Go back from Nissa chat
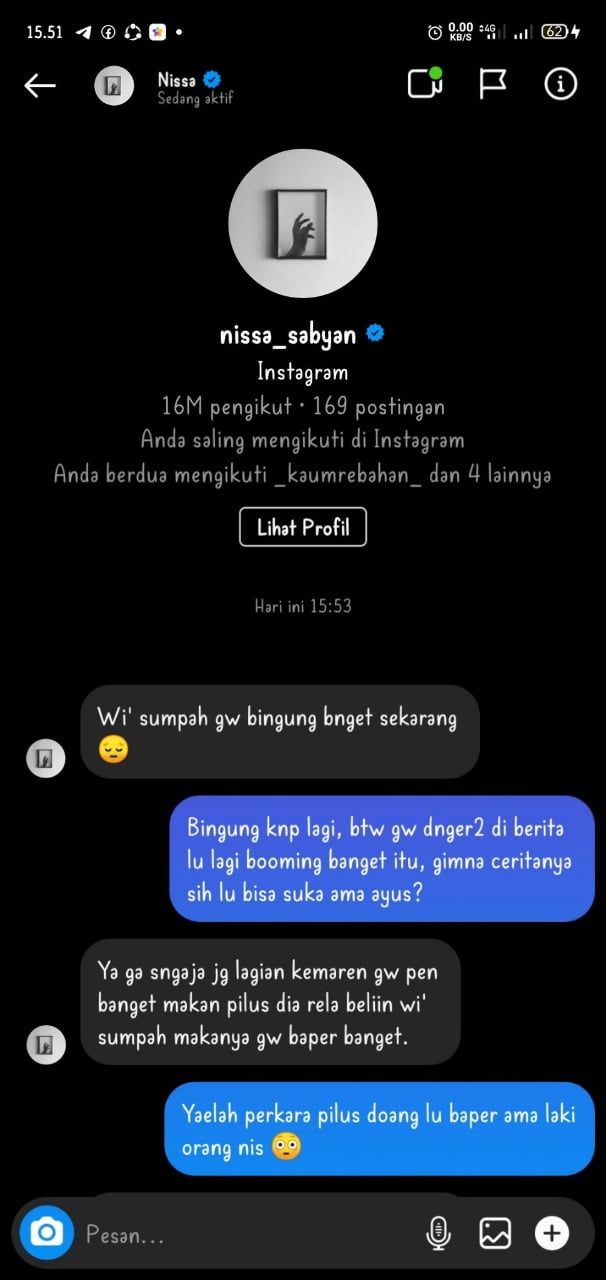The width and height of the screenshot is (606, 1280). click(x=40, y=86)
